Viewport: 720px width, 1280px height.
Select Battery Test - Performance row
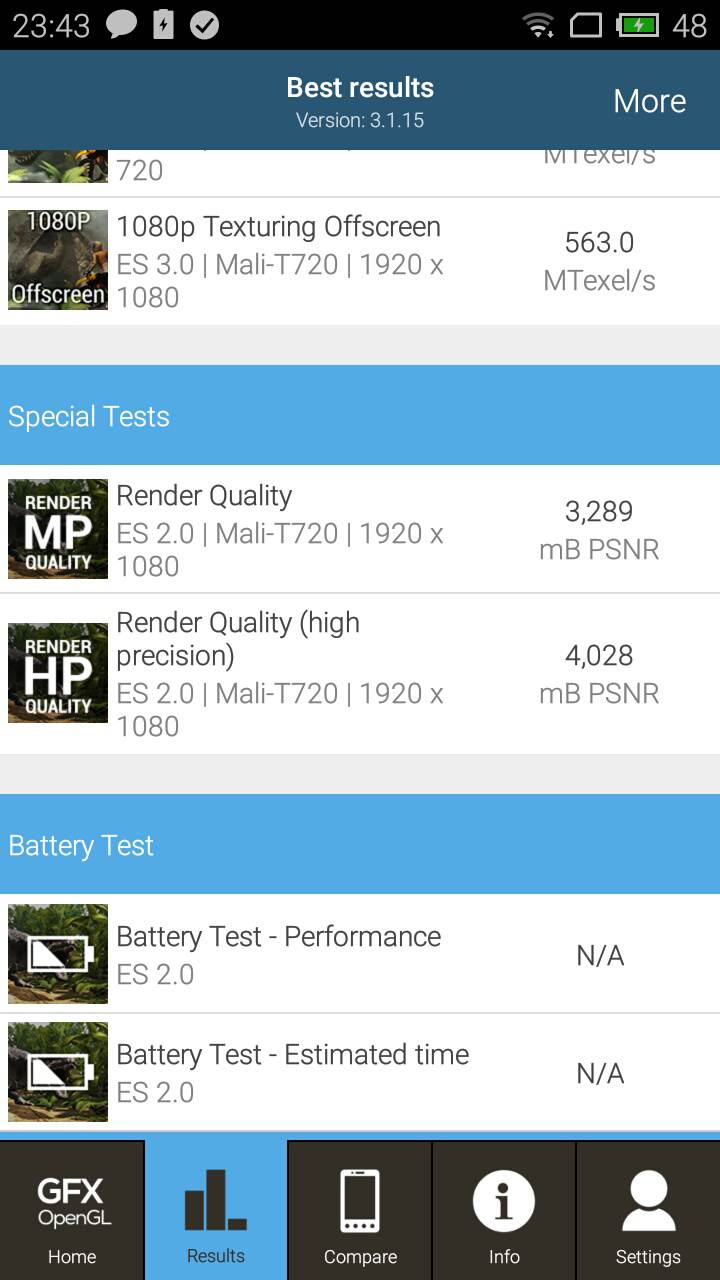tap(360, 954)
